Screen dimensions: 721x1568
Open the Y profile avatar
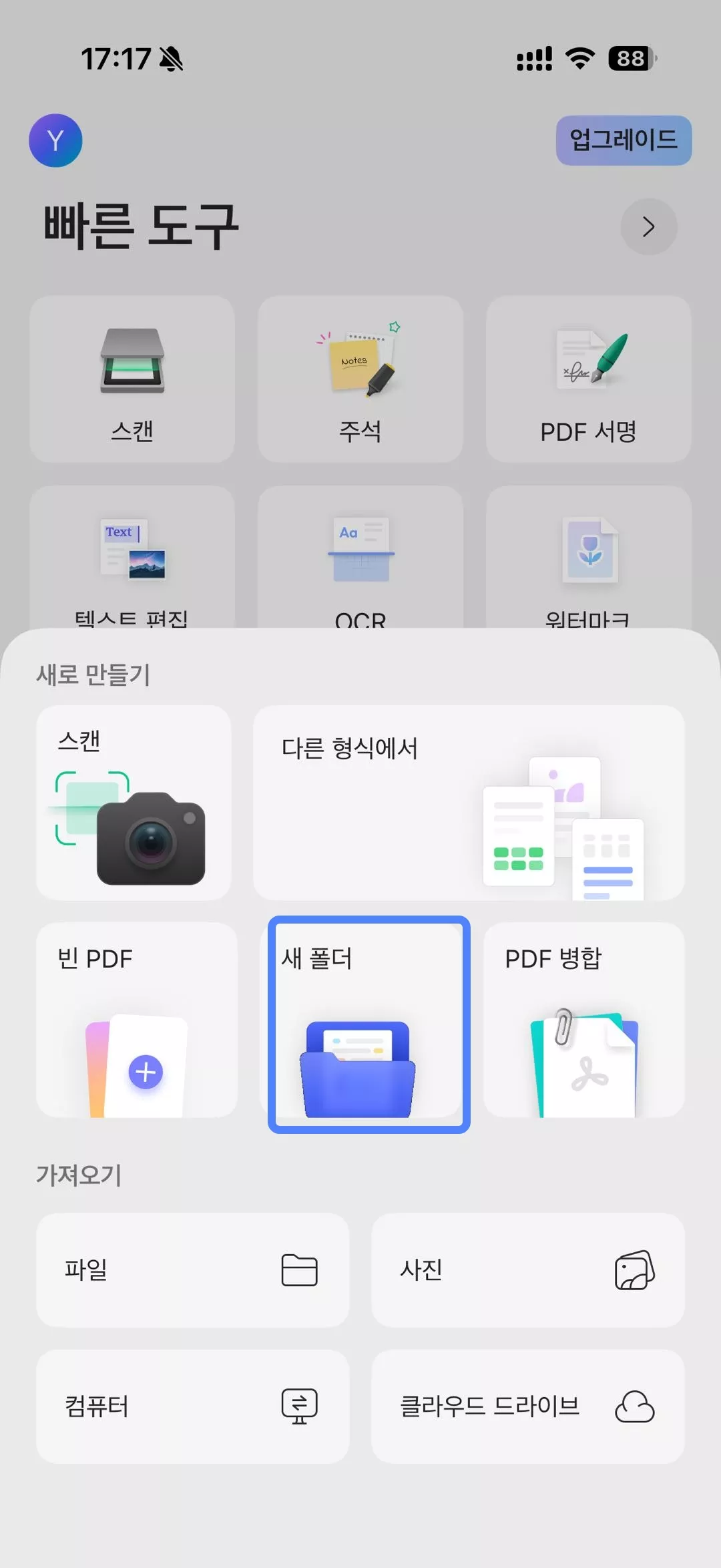click(55, 140)
